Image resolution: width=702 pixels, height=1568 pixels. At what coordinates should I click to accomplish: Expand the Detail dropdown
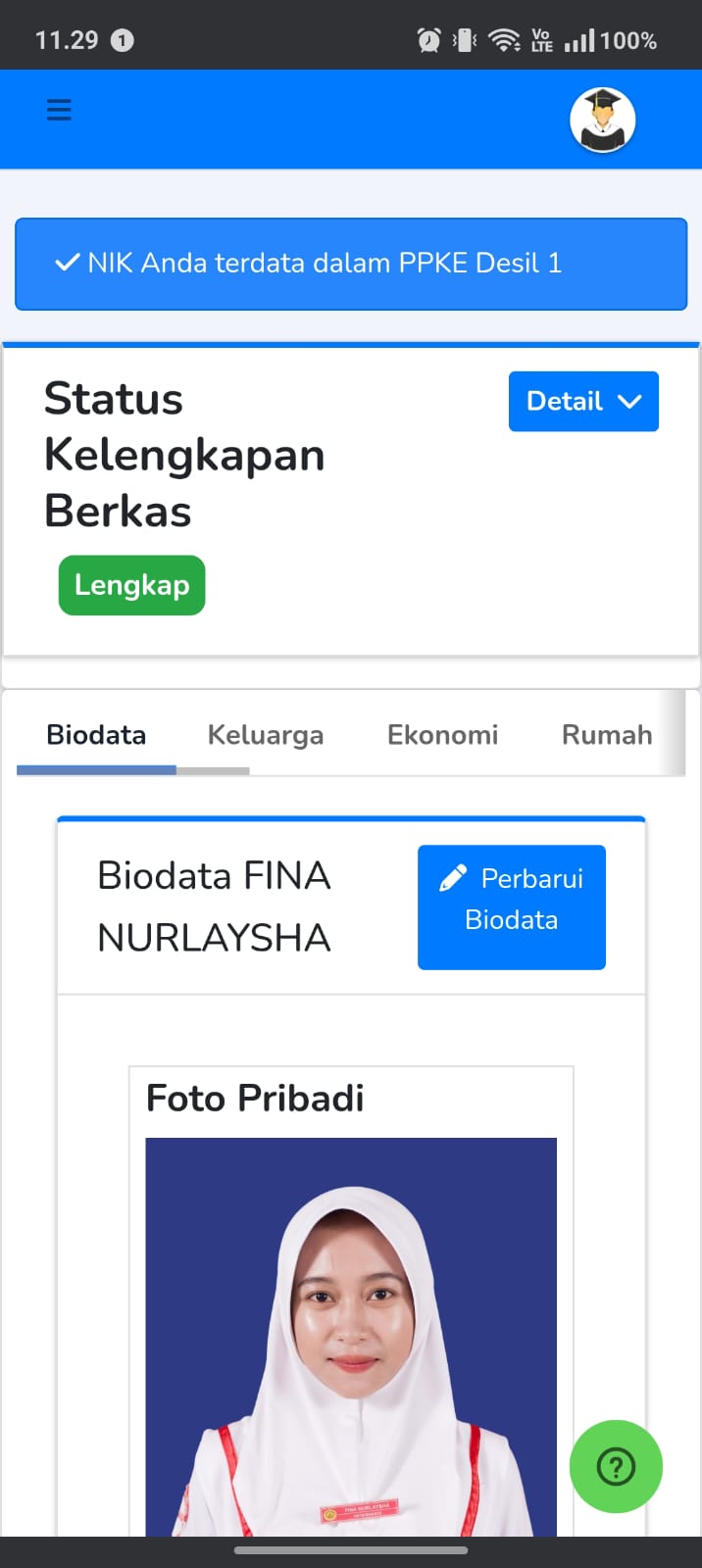[583, 401]
